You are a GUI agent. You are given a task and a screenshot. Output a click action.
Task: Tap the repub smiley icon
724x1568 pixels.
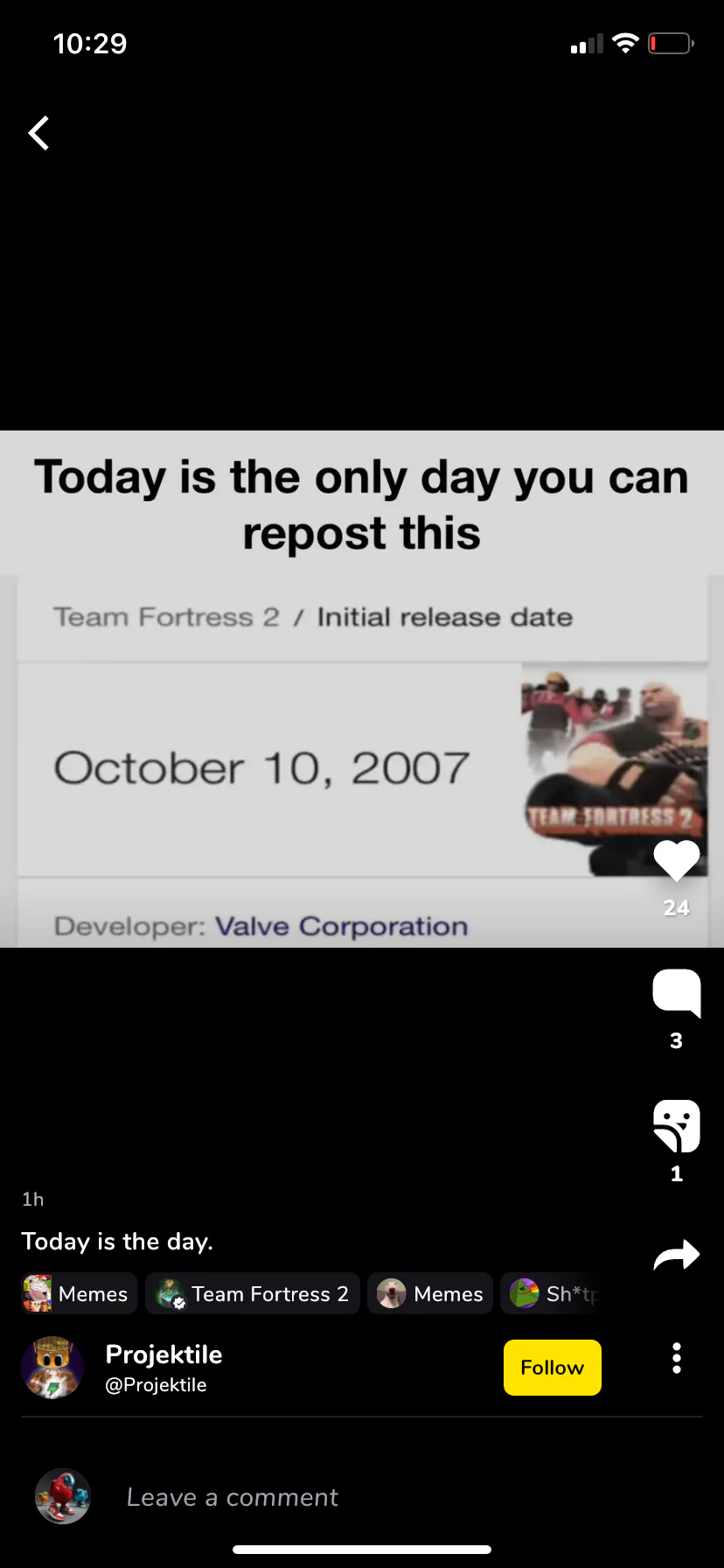point(677,1126)
